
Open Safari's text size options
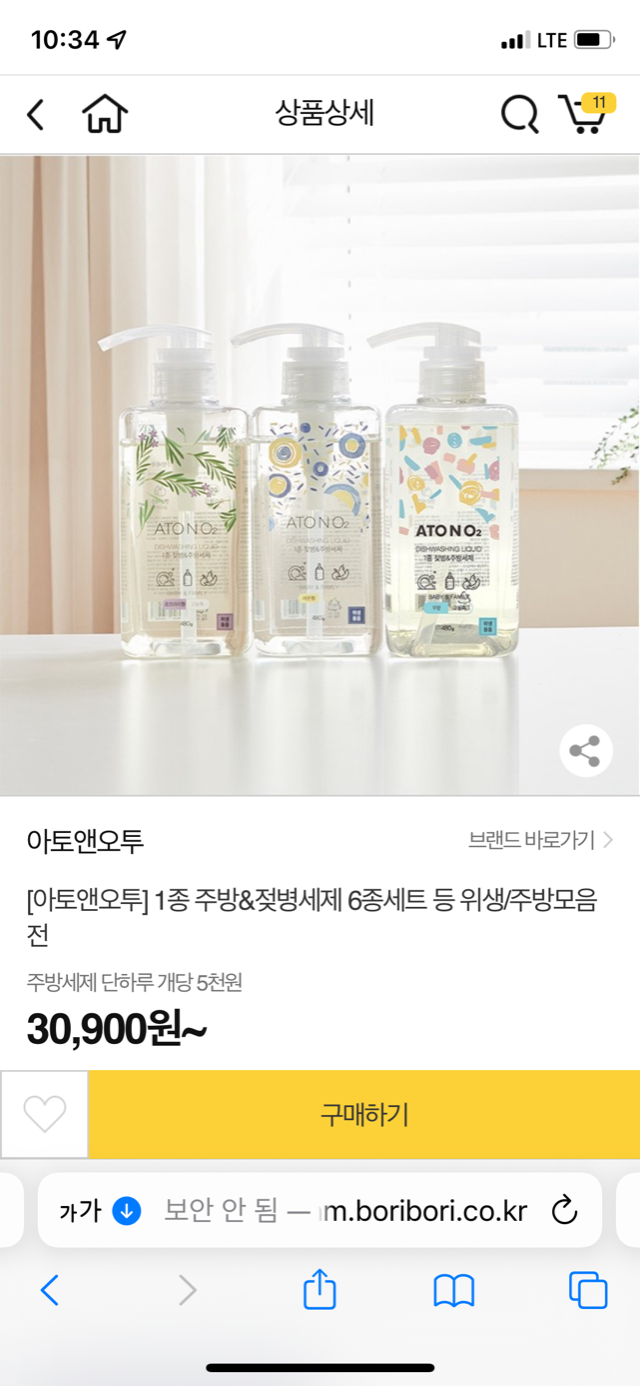(x=81, y=1211)
